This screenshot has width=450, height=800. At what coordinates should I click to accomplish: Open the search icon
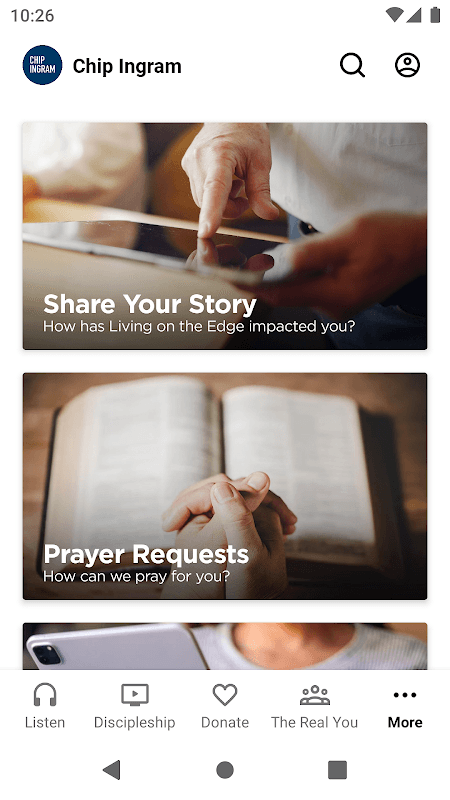pyautogui.click(x=353, y=66)
